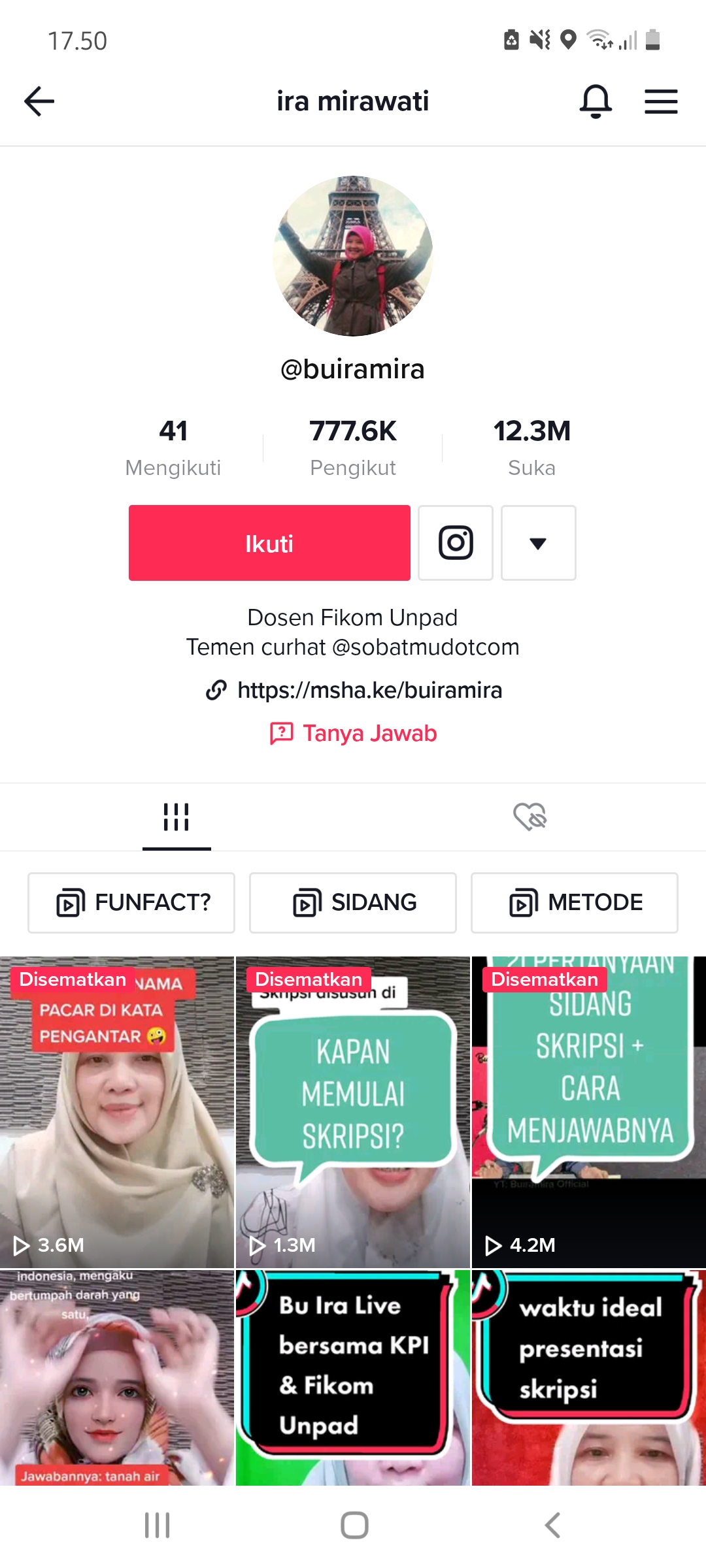The width and height of the screenshot is (706, 1568).
Task: Tap the Ikuti follow button
Action: 269,543
